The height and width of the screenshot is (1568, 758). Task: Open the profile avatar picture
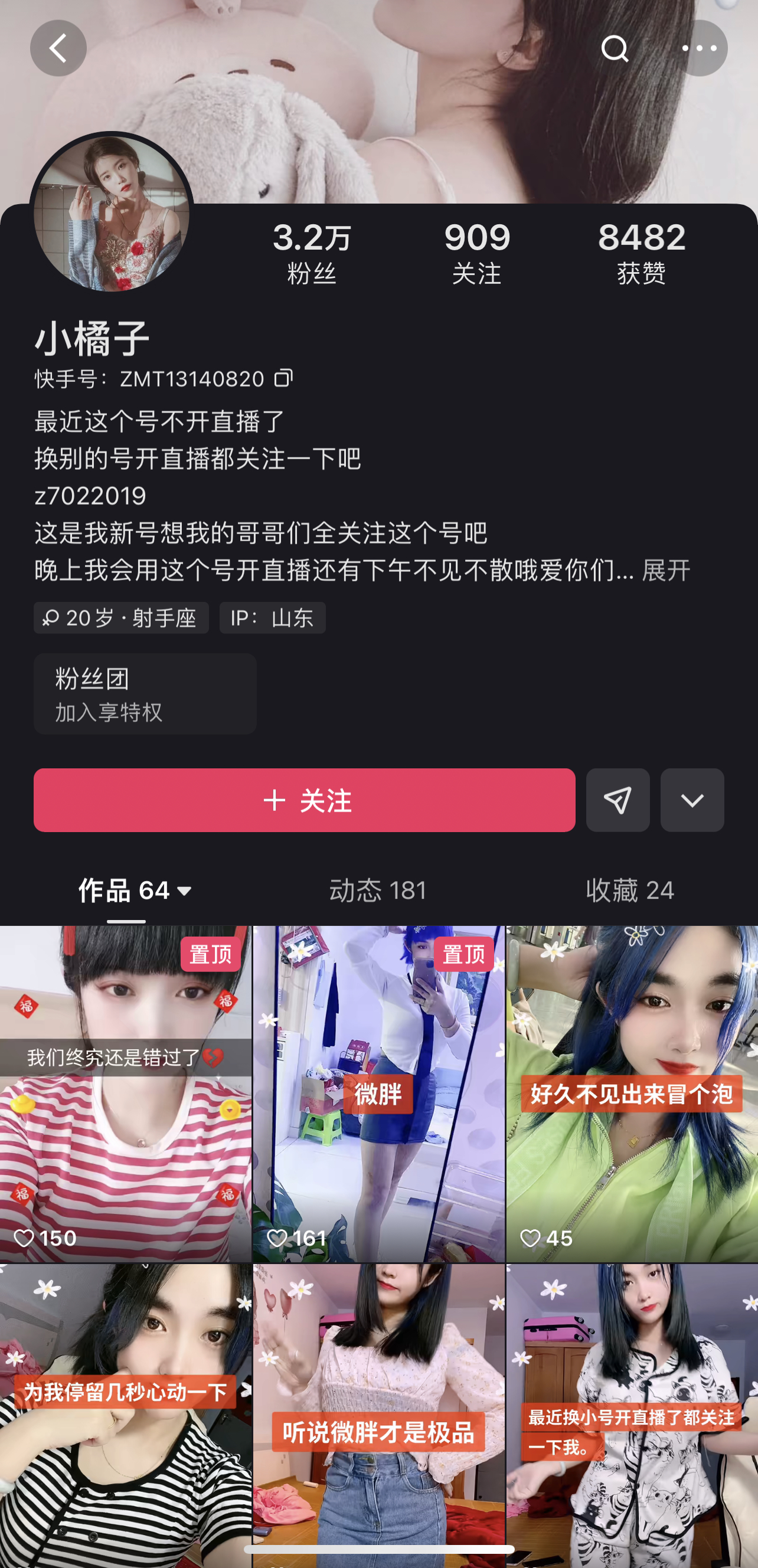pos(112,214)
